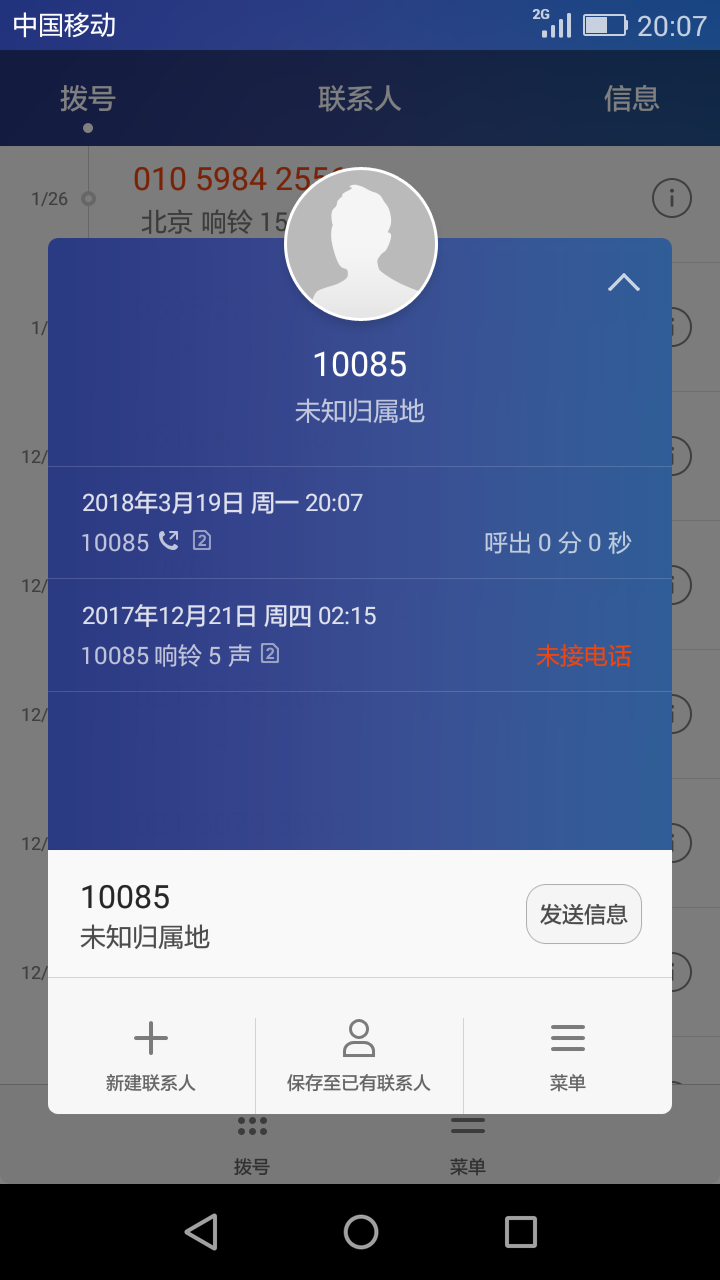Switch to the 信息 tab
The image size is (720, 1280).
pos(631,99)
